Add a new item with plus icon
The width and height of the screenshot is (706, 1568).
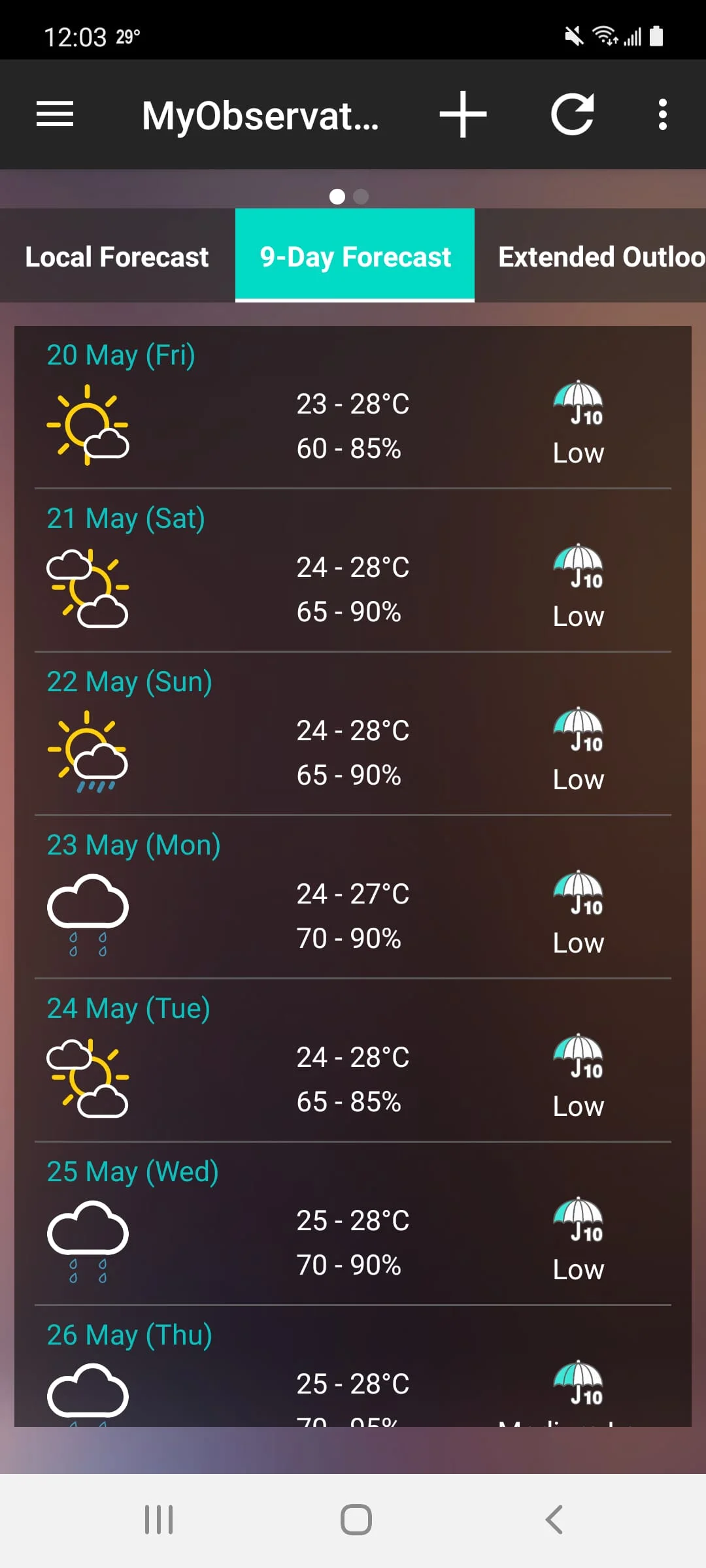[463, 114]
